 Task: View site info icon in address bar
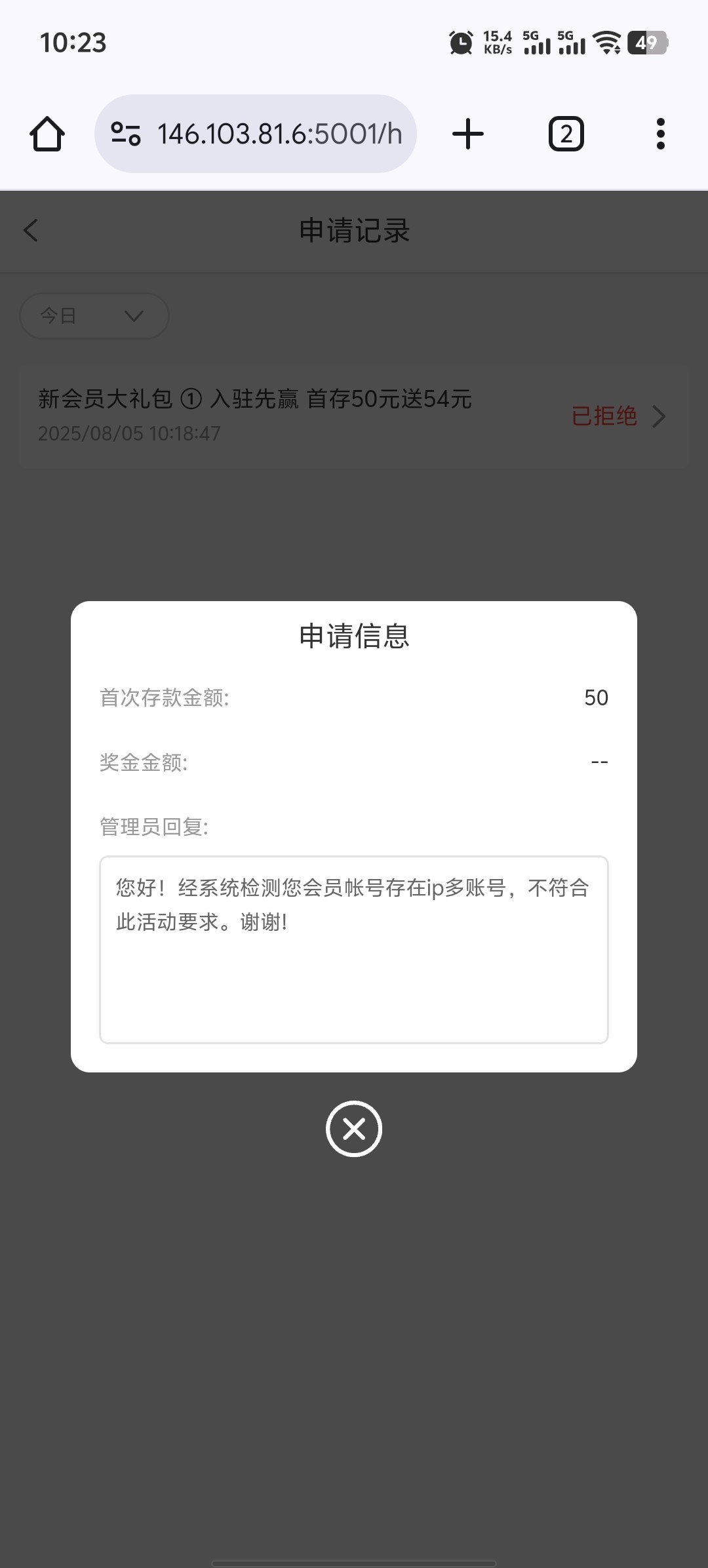126,134
